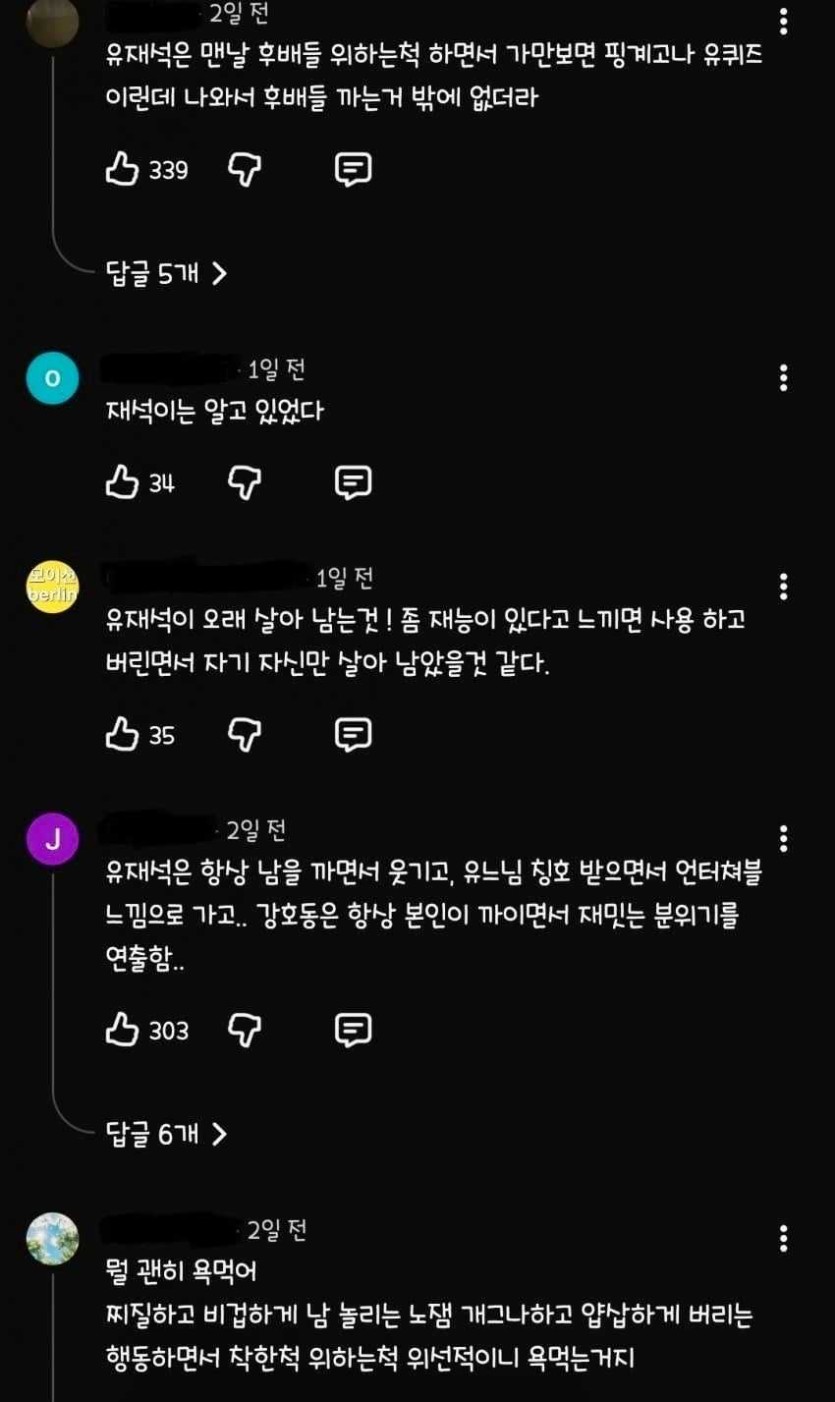Dislike the comment '재석이는 알고 있었다'
835x1402 pixels.
[x=244, y=483]
